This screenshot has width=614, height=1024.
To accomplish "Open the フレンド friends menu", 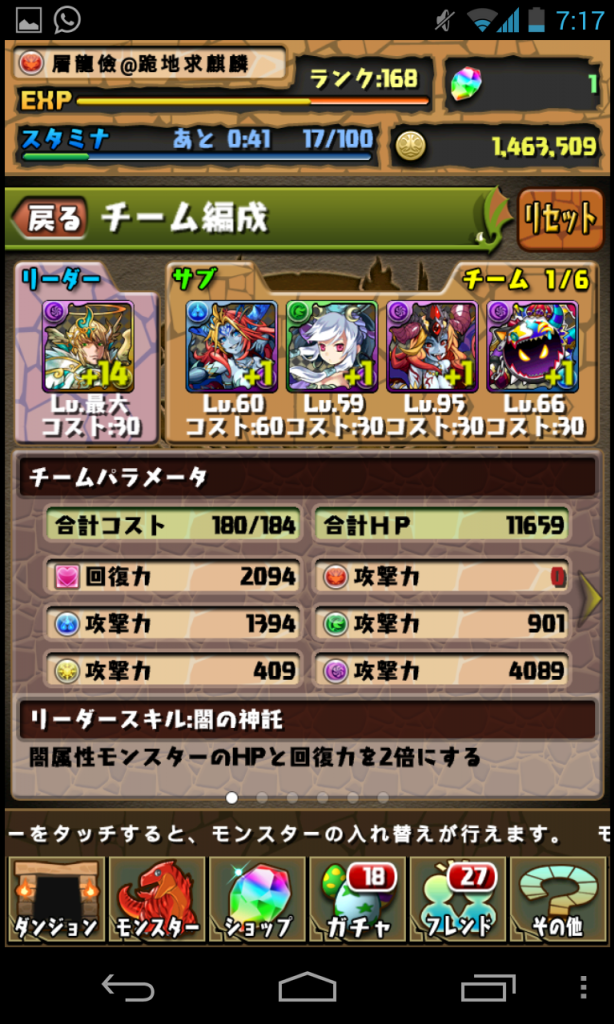I will click(457, 899).
